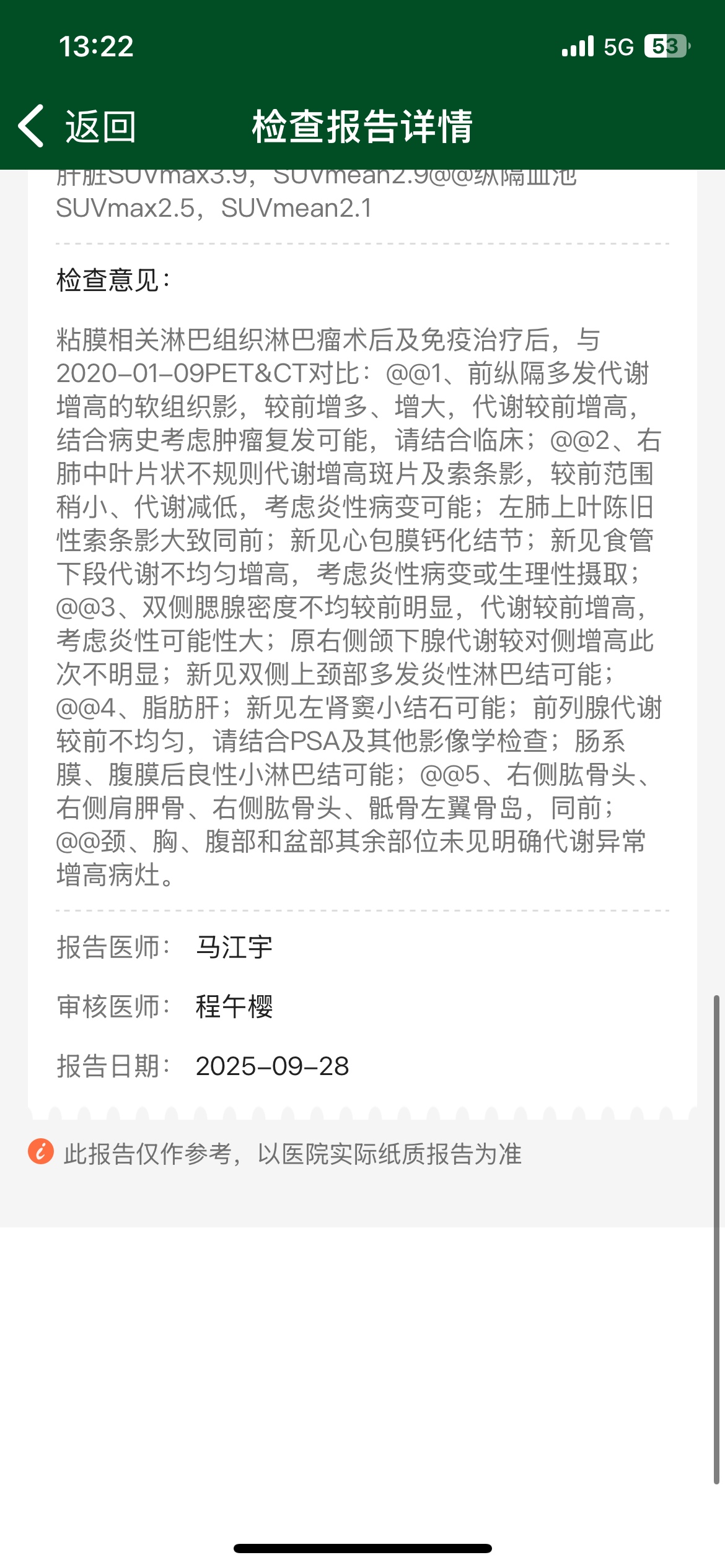The width and height of the screenshot is (725, 1568).
Task: Tap 返回 to go back
Action: tap(77, 126)
